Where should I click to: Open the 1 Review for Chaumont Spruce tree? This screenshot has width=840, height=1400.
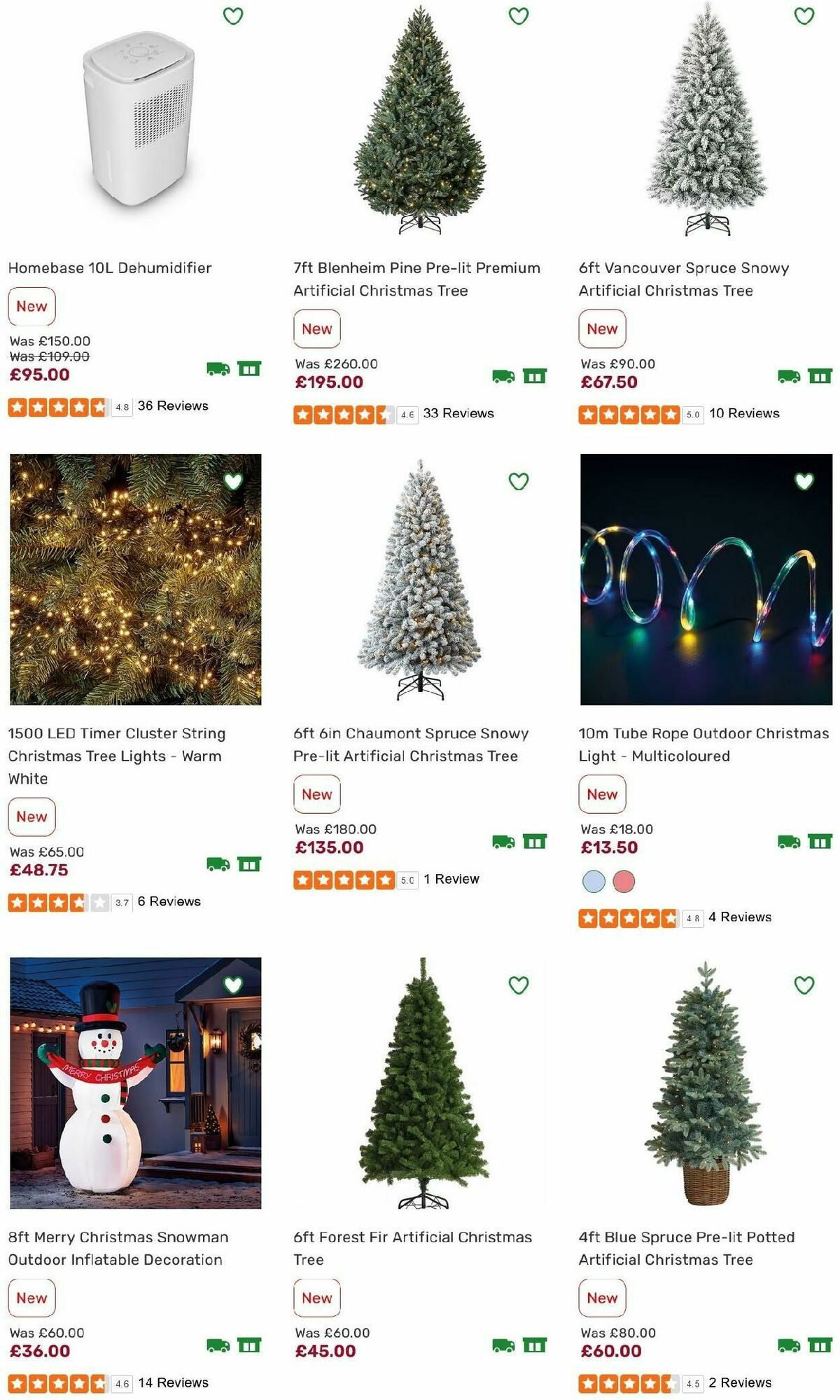click(451, 878)
